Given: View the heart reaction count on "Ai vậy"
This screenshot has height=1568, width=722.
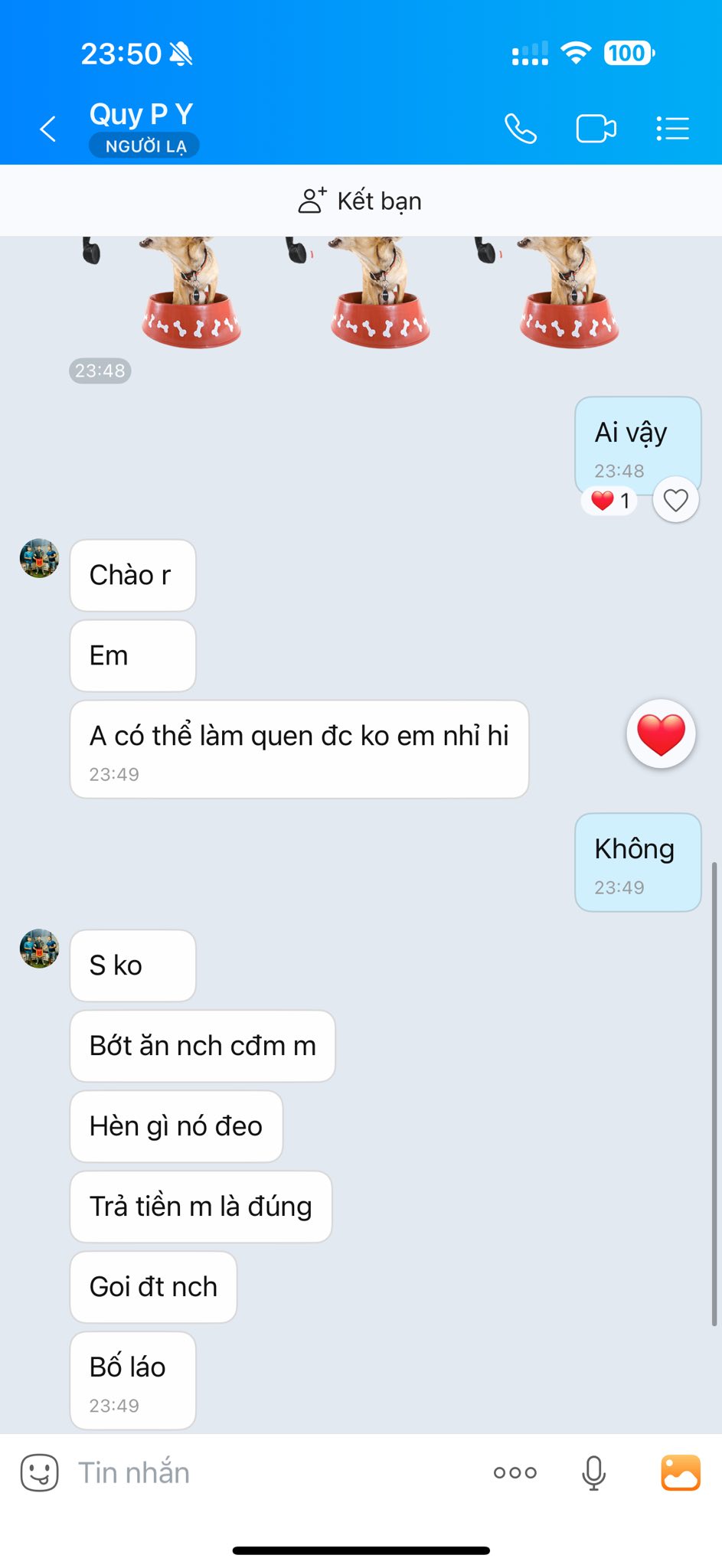Looking at the screenshot, I should point(610,501).
